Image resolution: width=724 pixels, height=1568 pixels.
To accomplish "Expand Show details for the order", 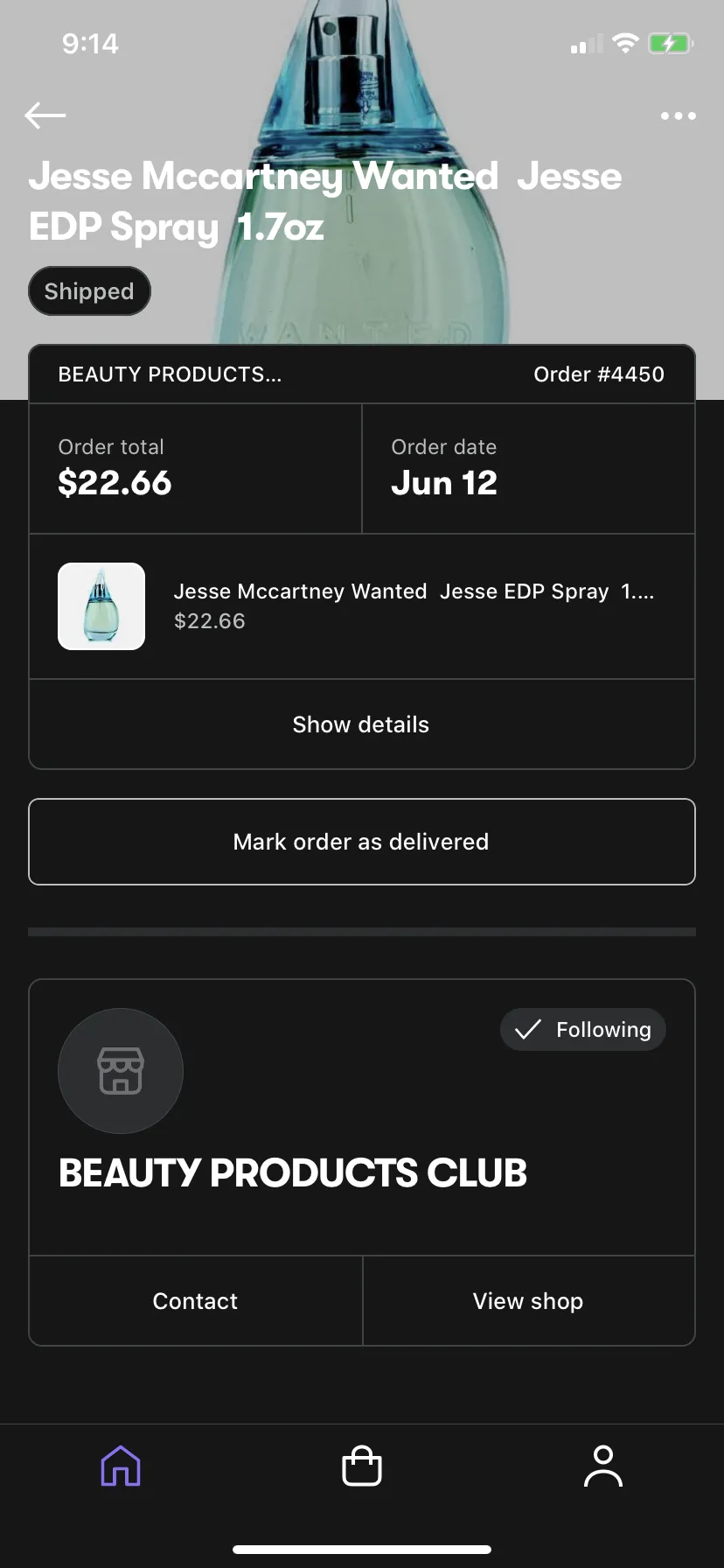I will point(361,724).
